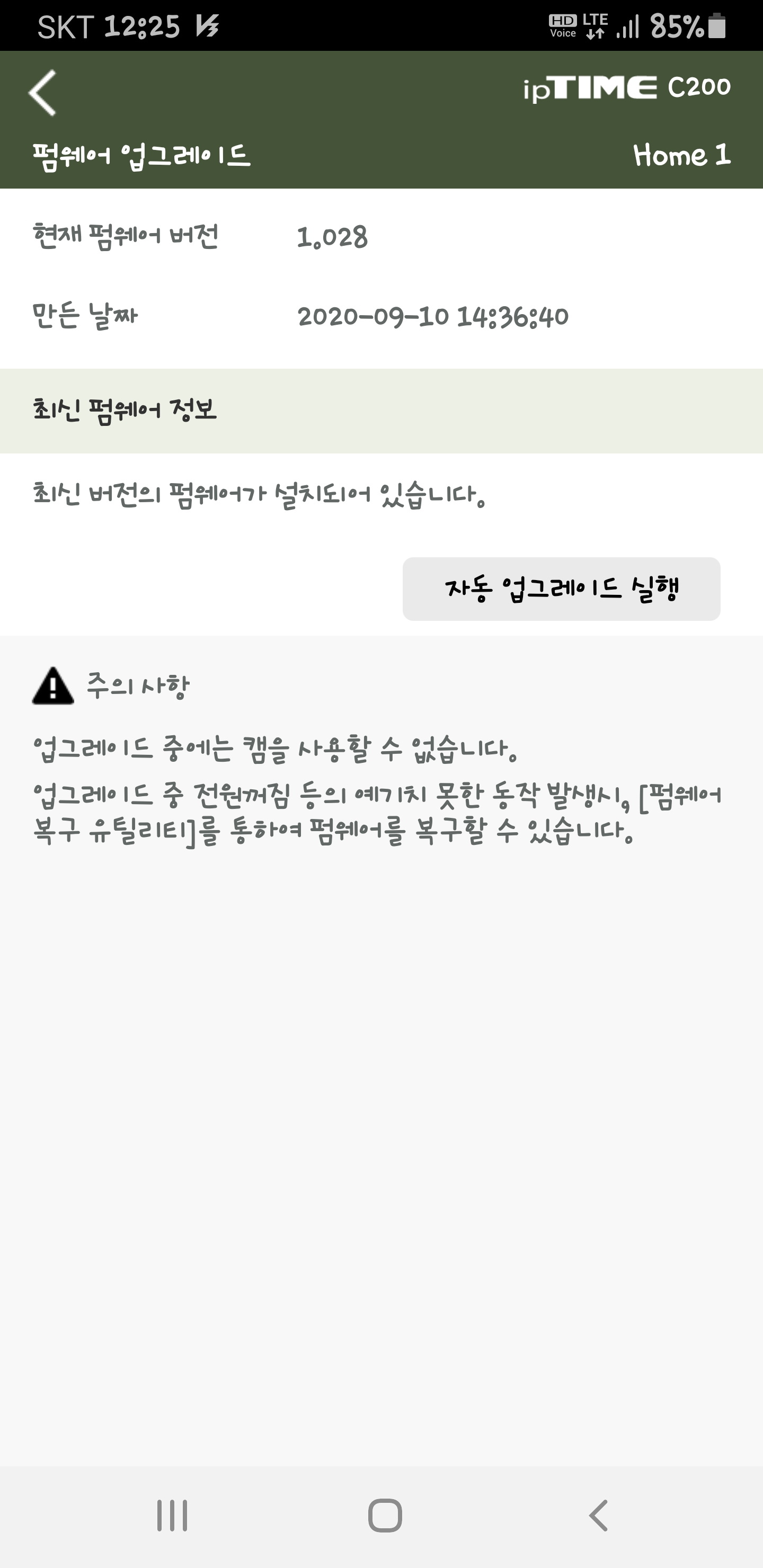Open recent apps from navigation bar

point(172,1515)
